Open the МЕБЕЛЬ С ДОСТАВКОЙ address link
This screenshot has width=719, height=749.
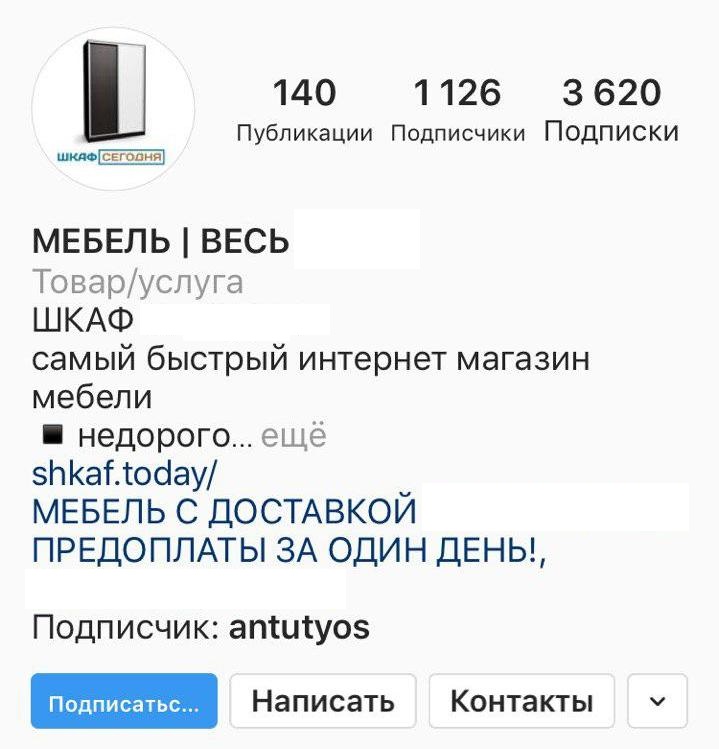[224, 511]
